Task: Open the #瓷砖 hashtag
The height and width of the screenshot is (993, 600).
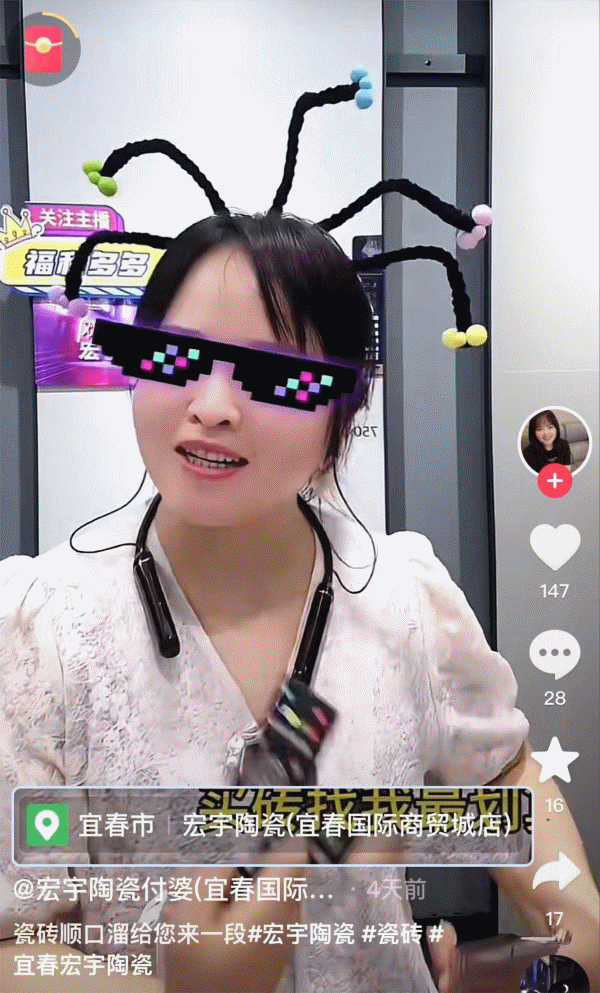Action: [x=391, y=935]
